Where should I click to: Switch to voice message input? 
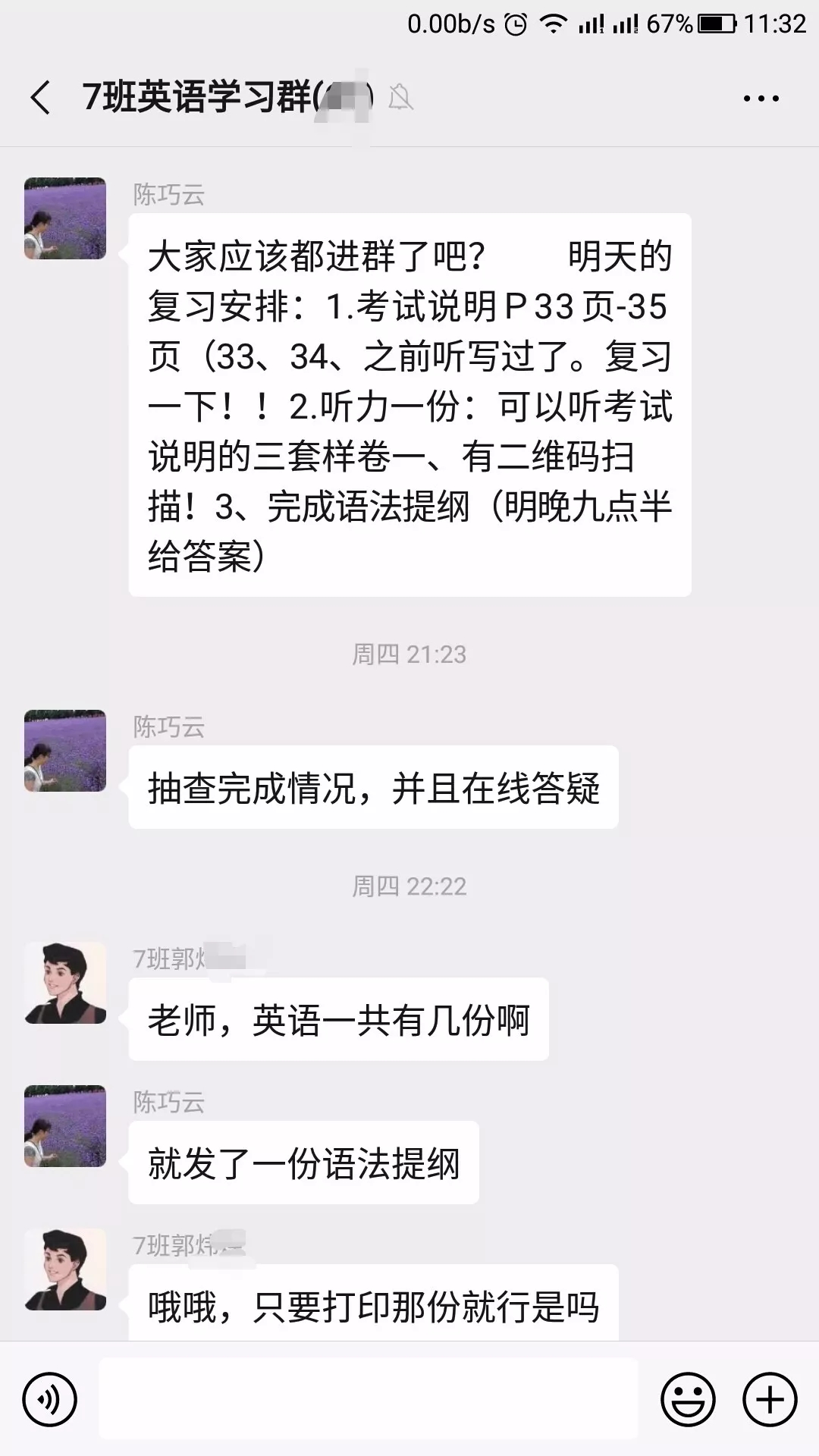click(50, 1399)
